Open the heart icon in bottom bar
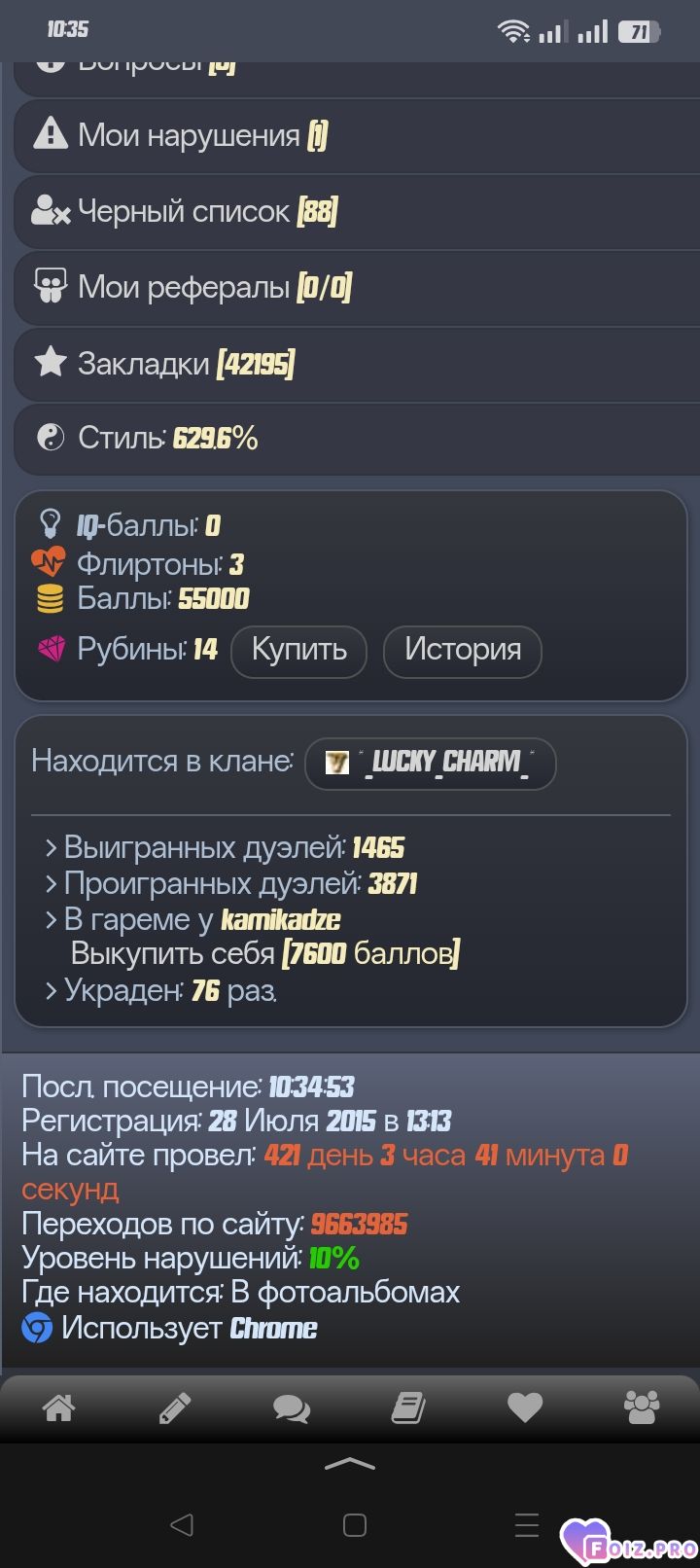700x1568 pixels. coord(525,1407)
